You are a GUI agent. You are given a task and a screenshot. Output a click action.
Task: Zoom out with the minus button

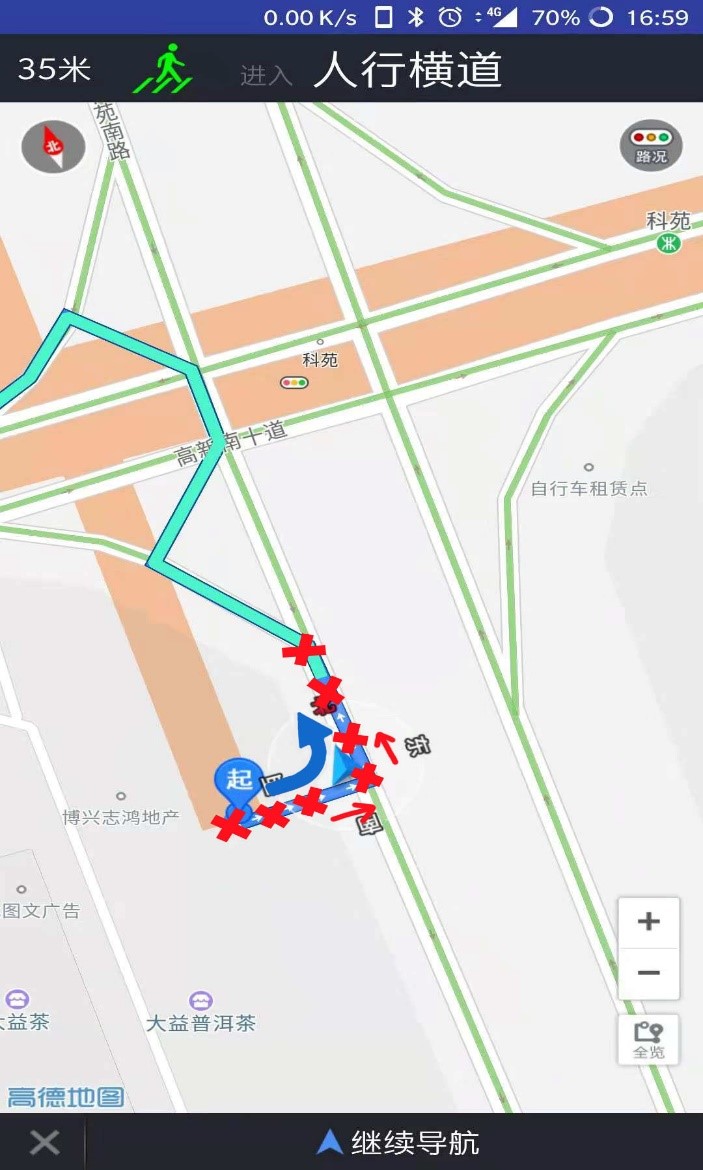click(649, 973)
